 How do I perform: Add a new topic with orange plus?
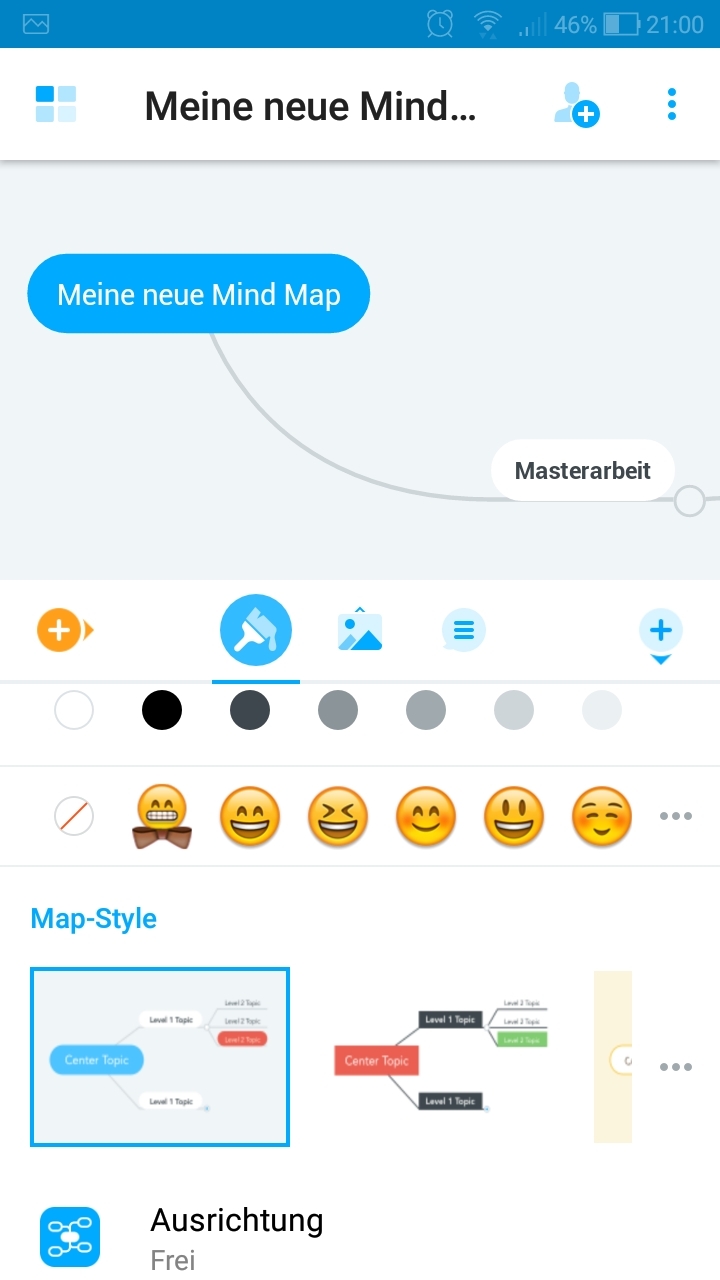pos(62,630)
